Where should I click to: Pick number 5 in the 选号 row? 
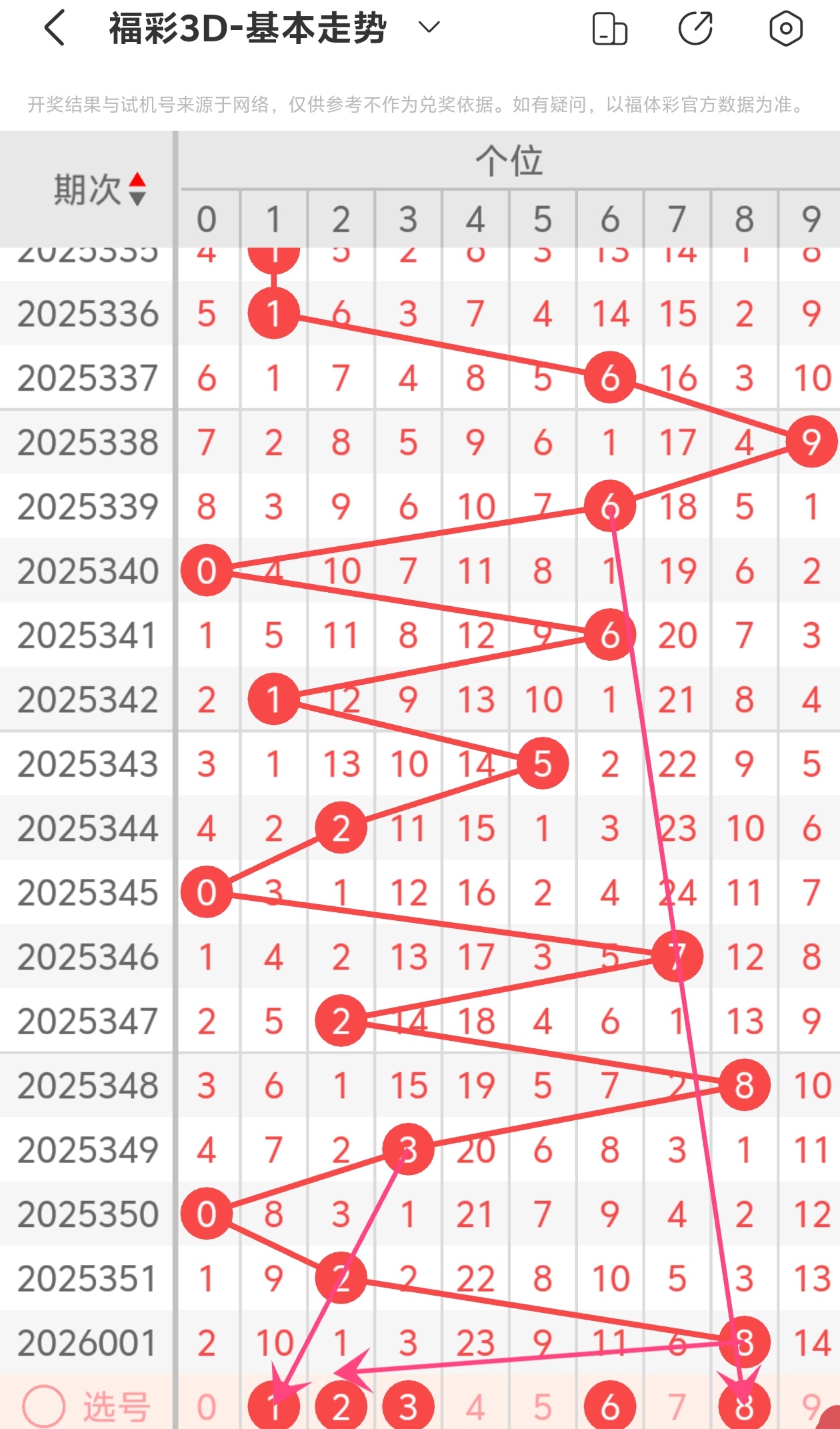(543, 1407)
